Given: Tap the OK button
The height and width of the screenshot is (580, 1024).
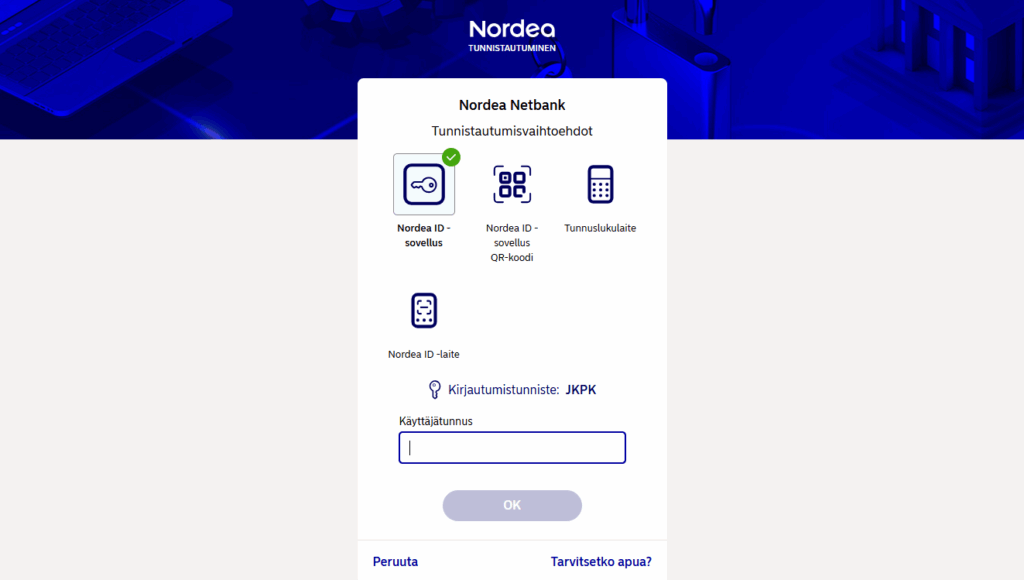Looking at the screenshot, I should [512, 506].
